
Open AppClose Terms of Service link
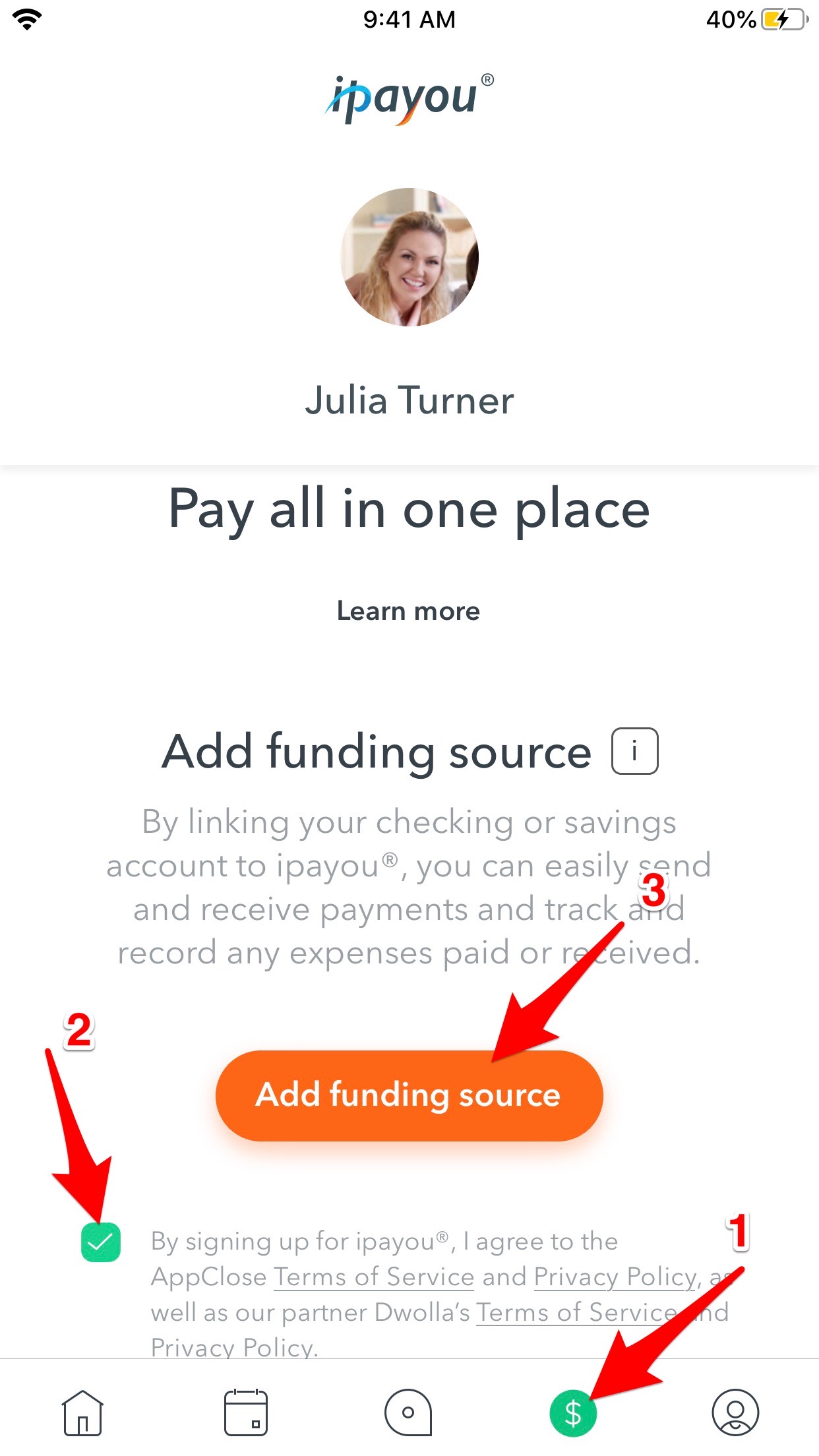[374, 1277]
